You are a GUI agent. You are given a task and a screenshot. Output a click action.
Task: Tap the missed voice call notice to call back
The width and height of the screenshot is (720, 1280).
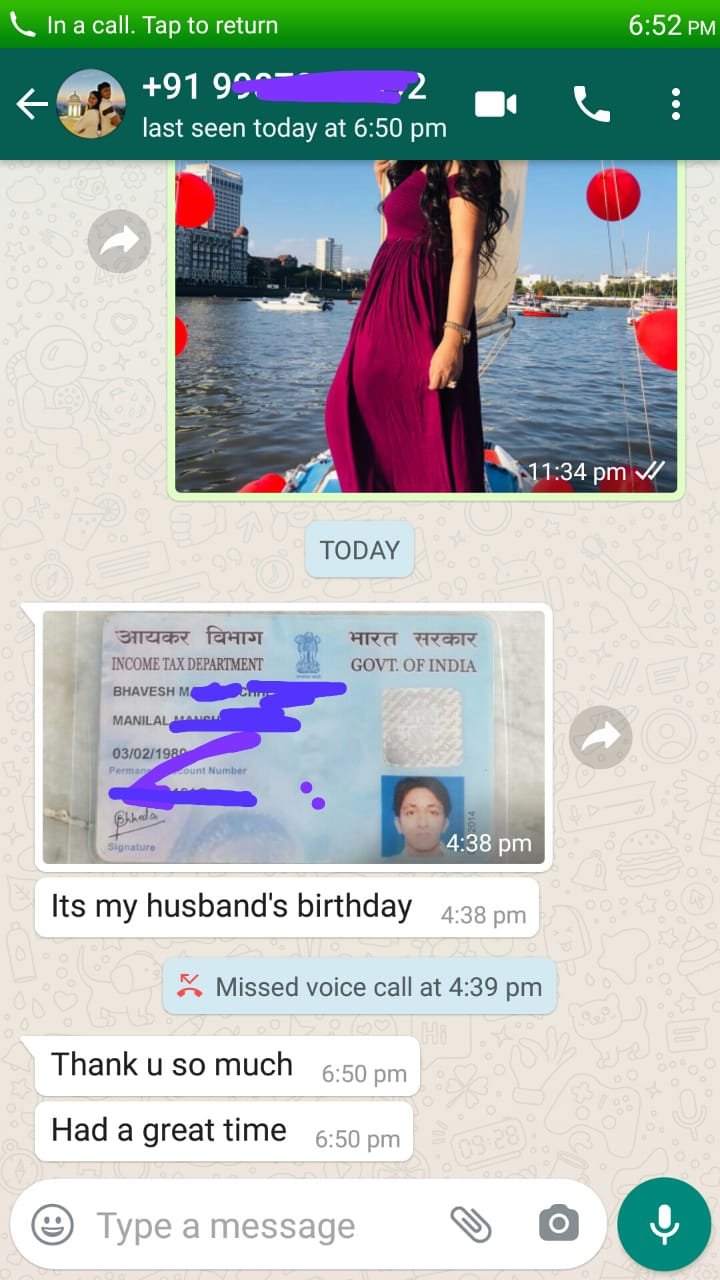(x=360, y=987)
